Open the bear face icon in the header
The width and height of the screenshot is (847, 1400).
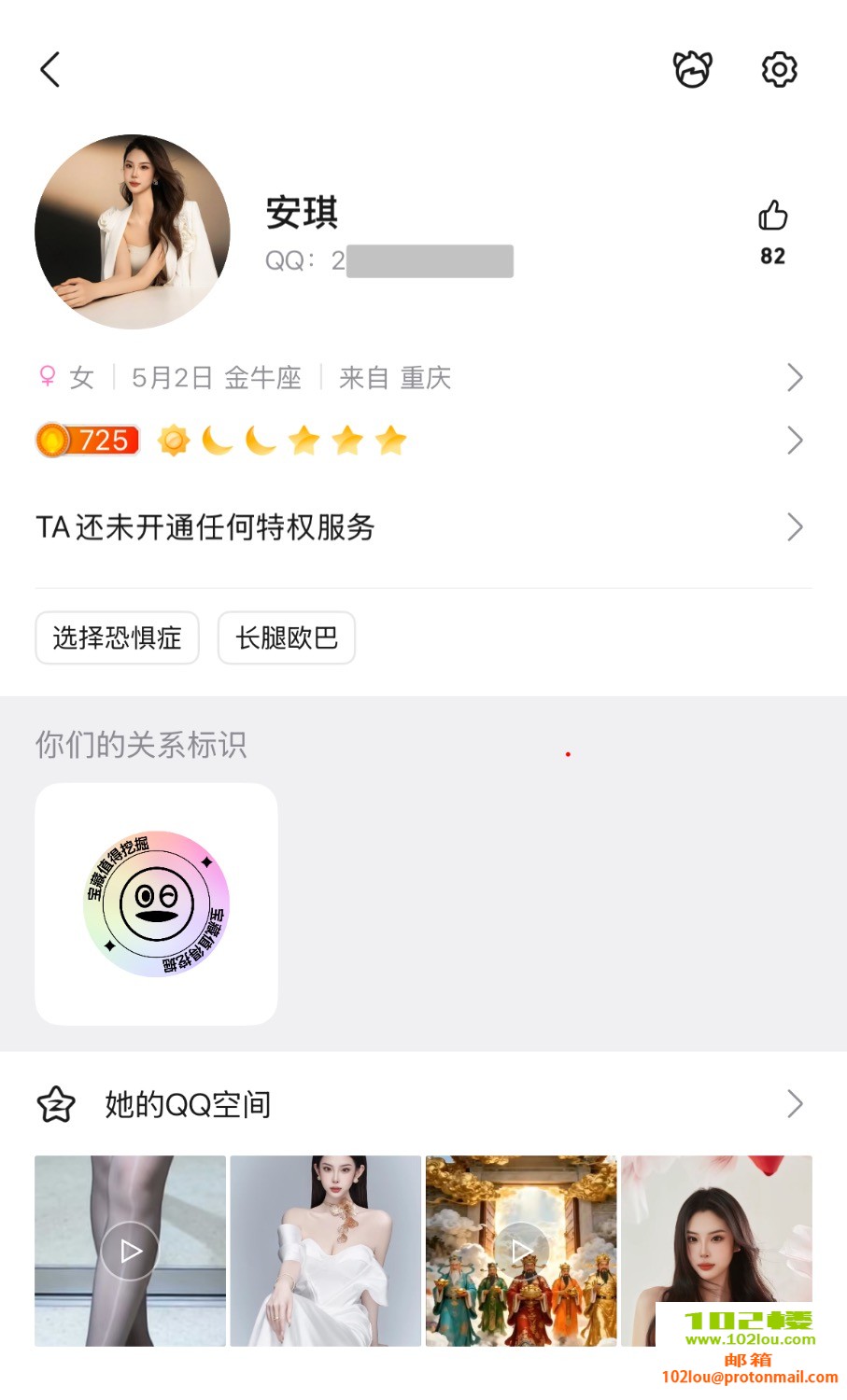click(692, 69)
